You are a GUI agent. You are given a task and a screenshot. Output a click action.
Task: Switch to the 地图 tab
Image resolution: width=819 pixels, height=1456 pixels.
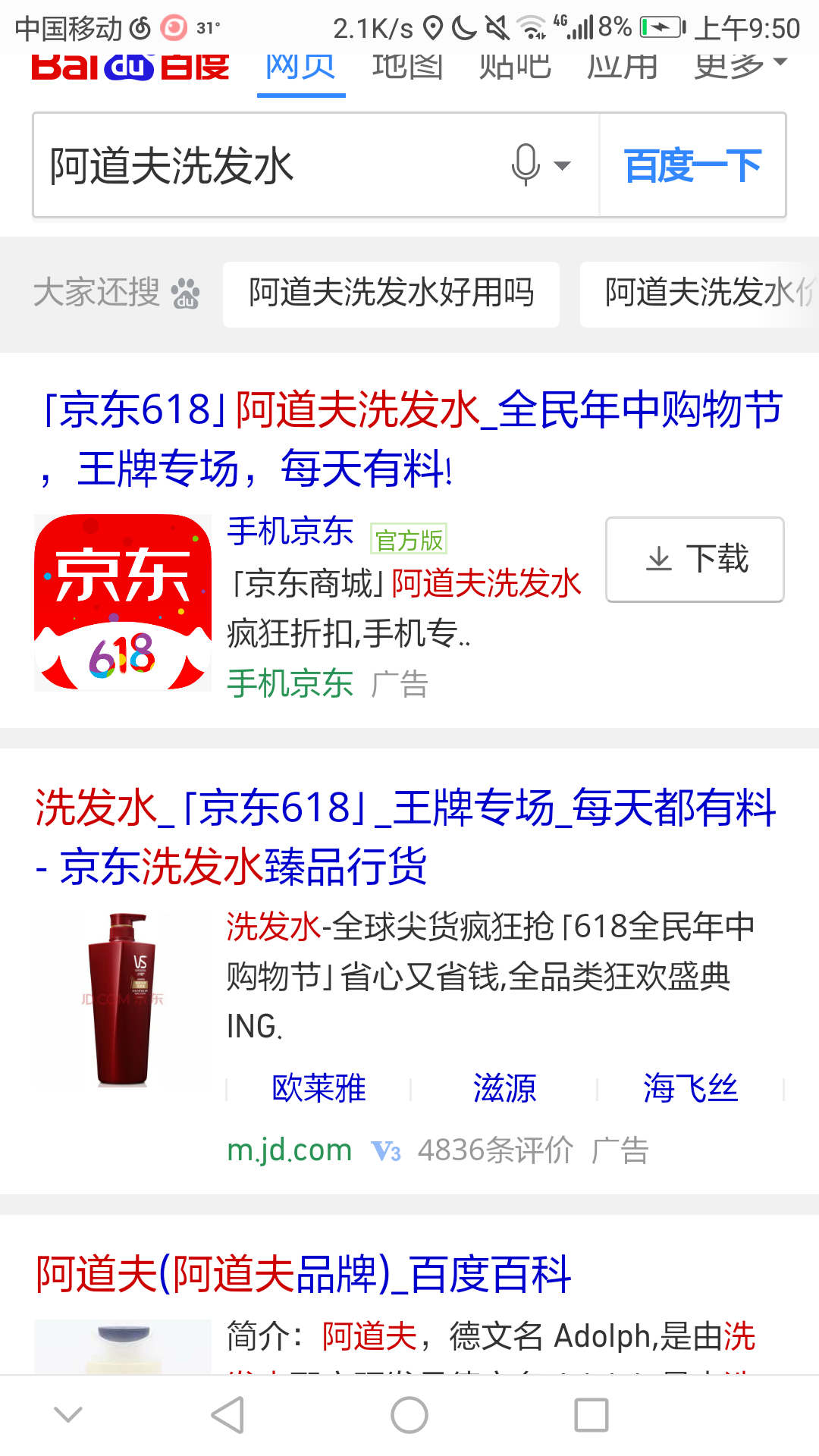tap(407, 65)
